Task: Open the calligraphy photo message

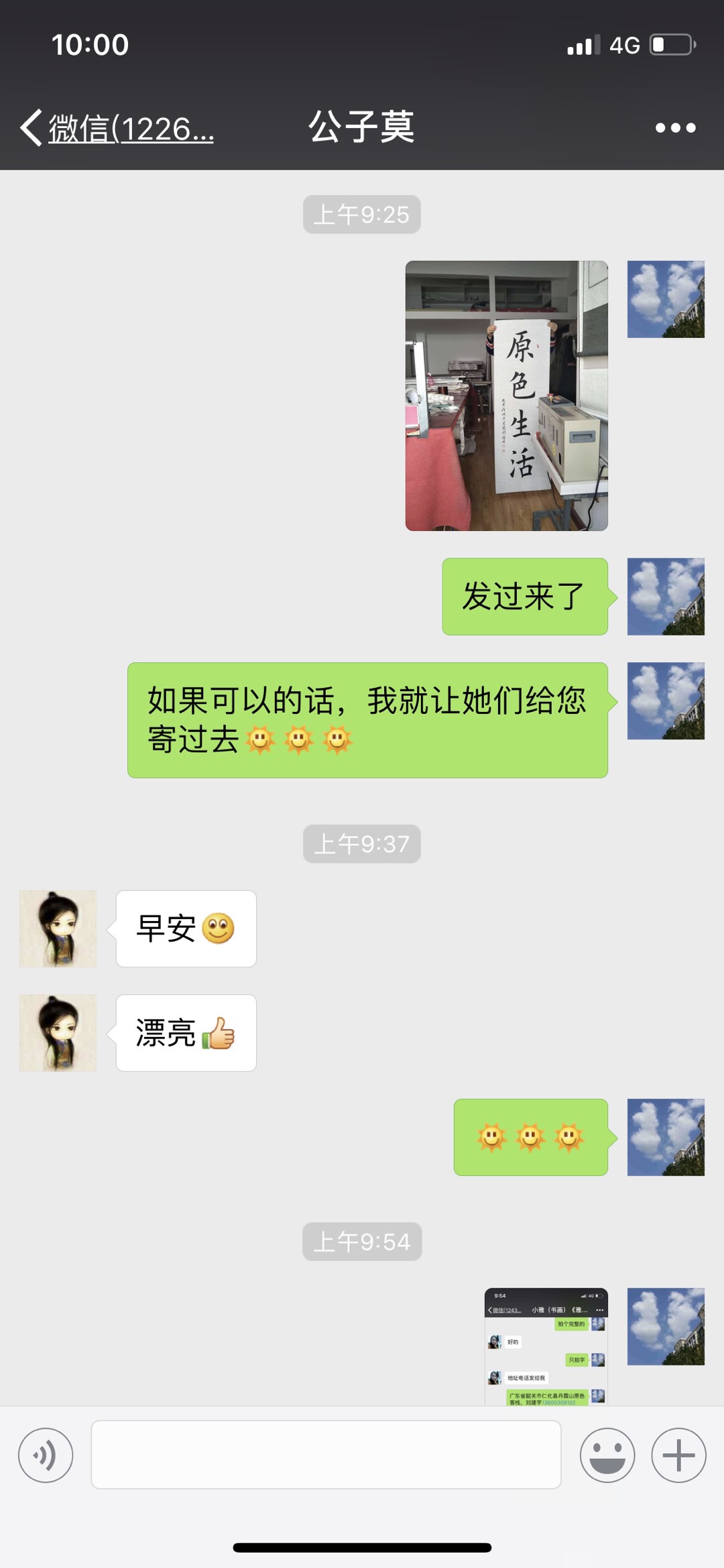Action: pos(506,396)
